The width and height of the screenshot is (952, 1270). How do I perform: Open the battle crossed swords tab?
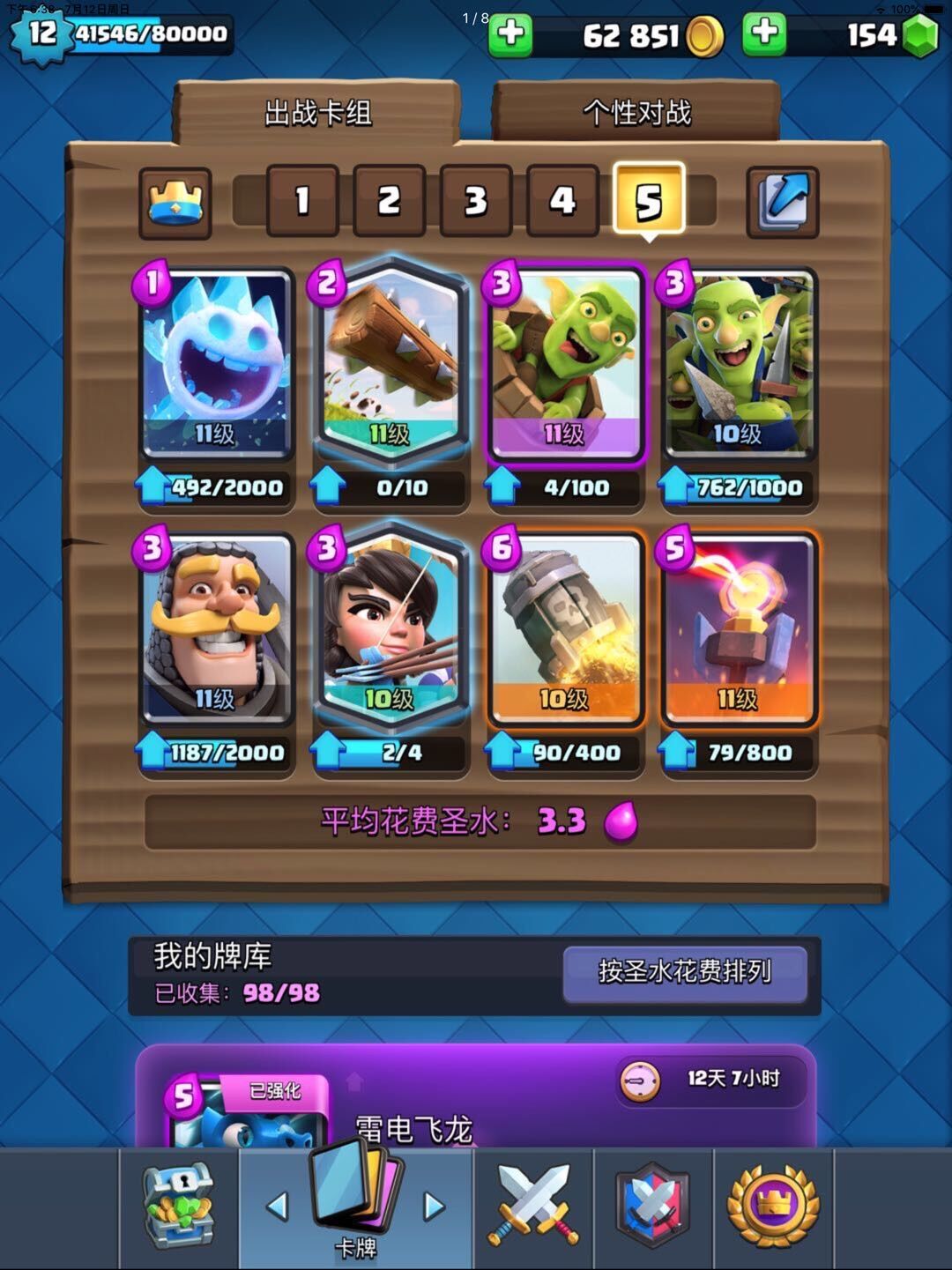(x=534, y=1205)
